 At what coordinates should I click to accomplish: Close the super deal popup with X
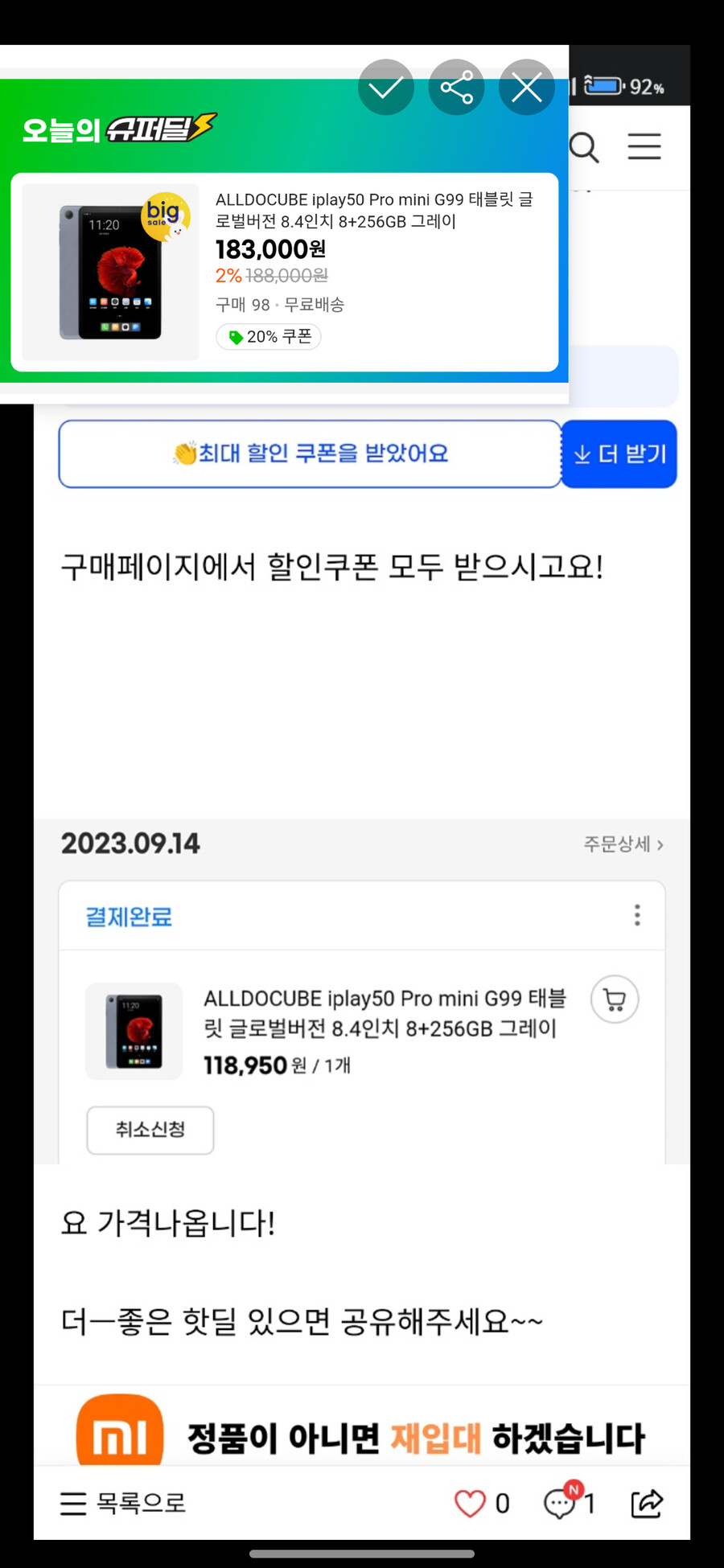526,88
